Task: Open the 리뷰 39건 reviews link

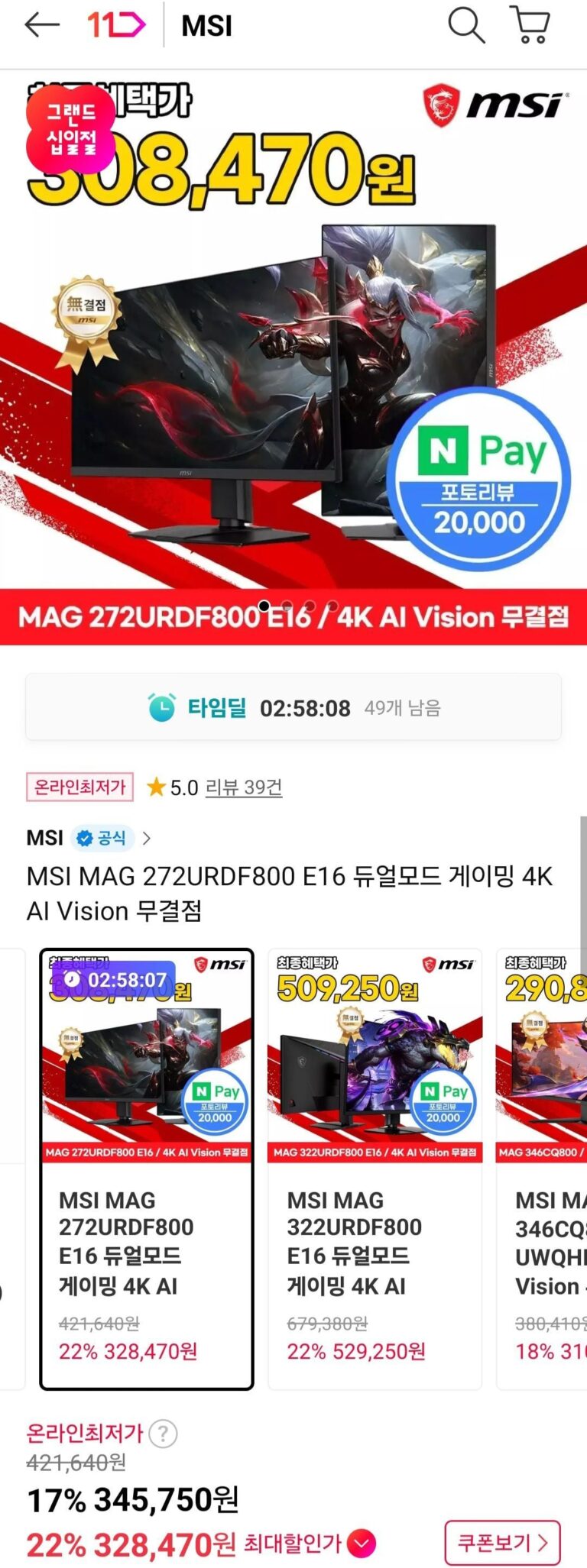Action: 244,787
